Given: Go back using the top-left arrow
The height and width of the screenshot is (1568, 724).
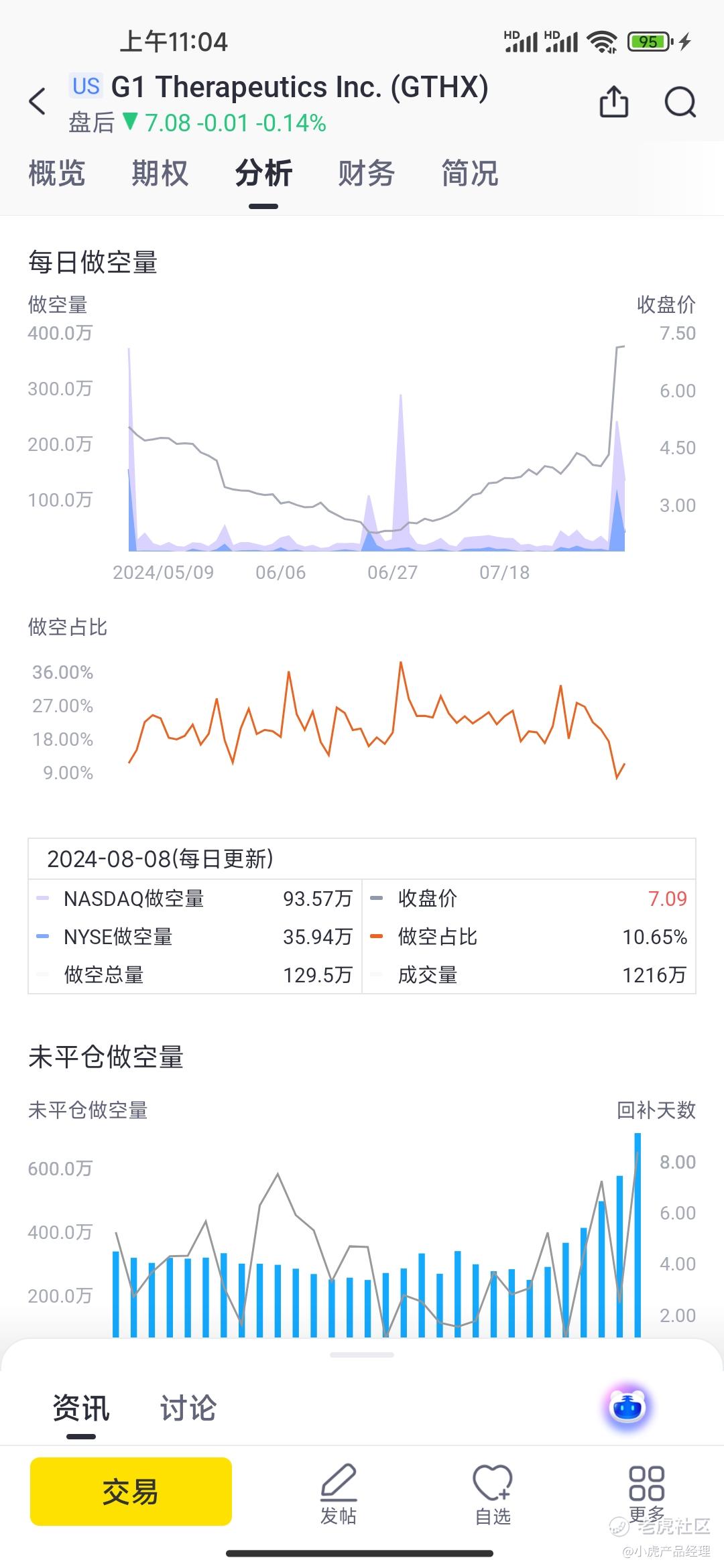Looking at the screenshot, I should point(38,101).
